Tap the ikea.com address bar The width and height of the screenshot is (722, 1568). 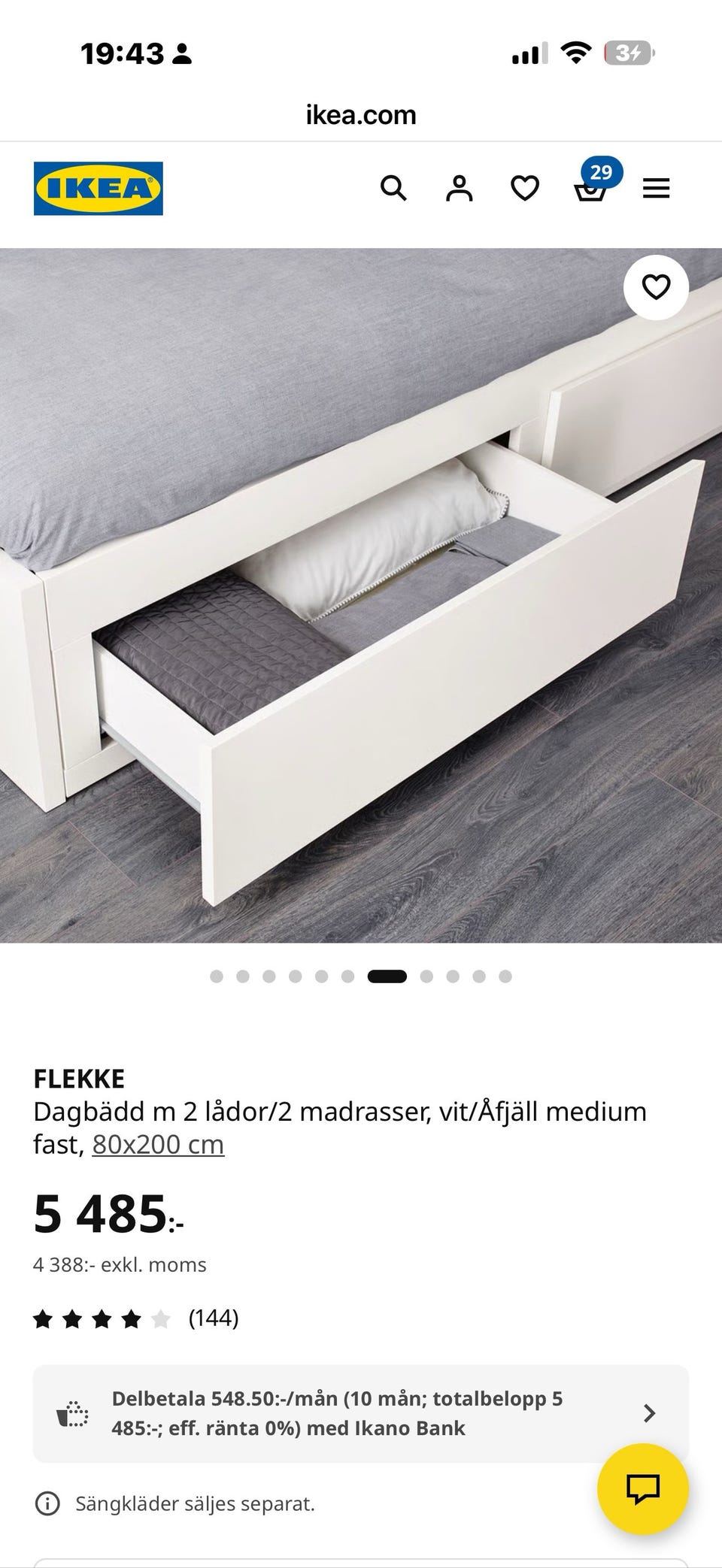(x=361, y=115)
